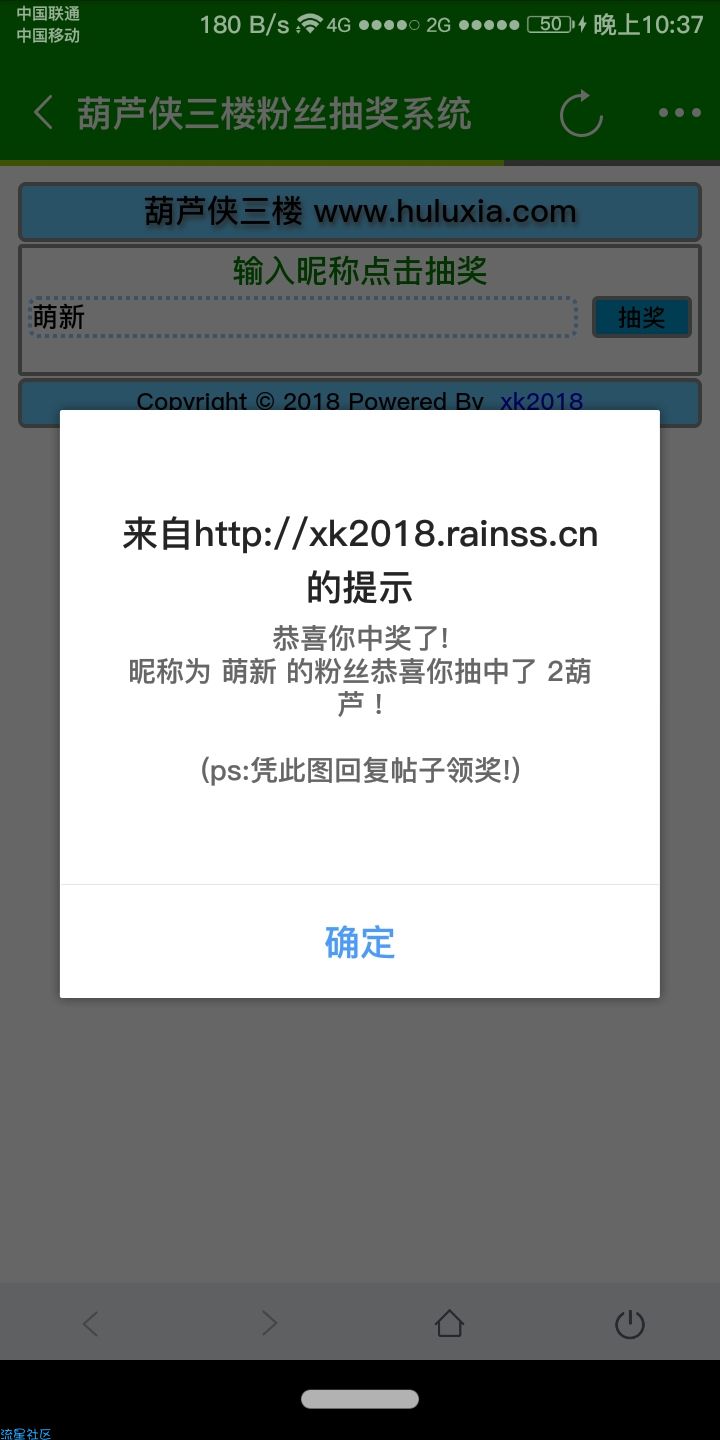Go to the browser home page
The height and width of the screenshot is (1440, 720).
(450, 1324)
